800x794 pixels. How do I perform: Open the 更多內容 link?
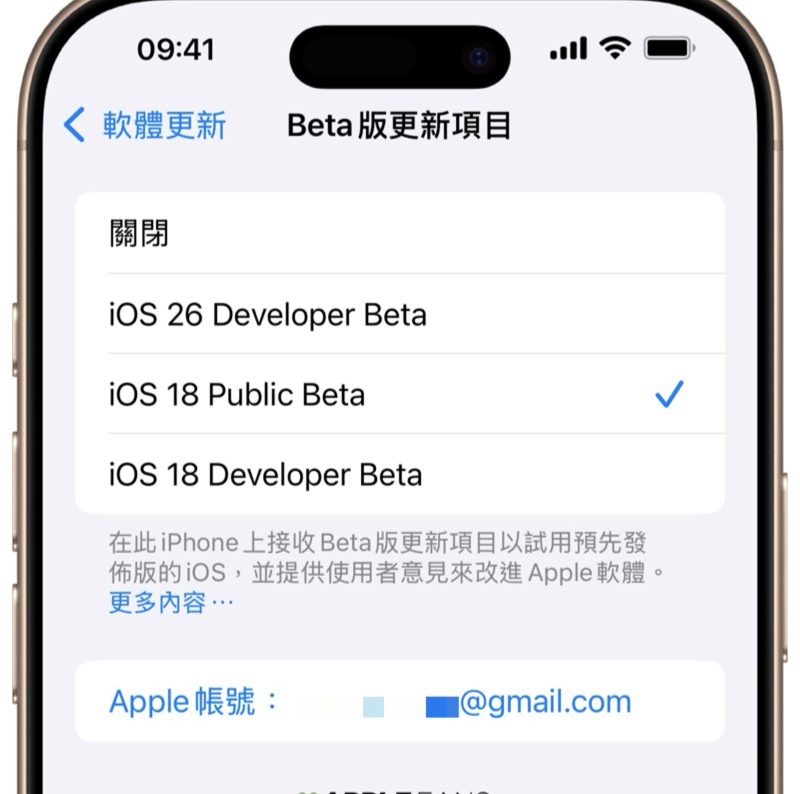tap(171, 603)
